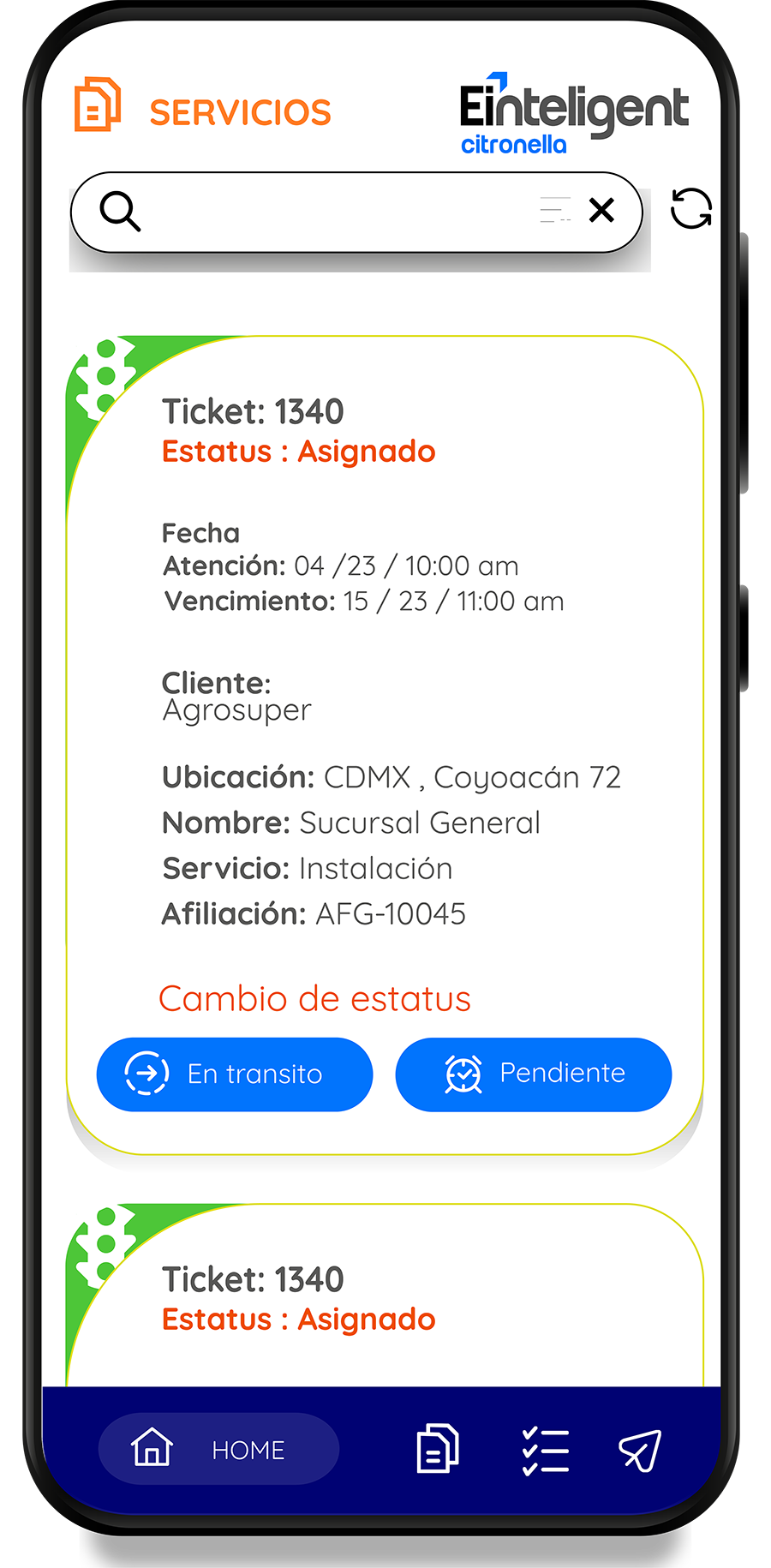This screenshot has height=1568, width=771.
Task: Switch to the documents tab
Action: pyautogui.click(x=438, y=1449)
